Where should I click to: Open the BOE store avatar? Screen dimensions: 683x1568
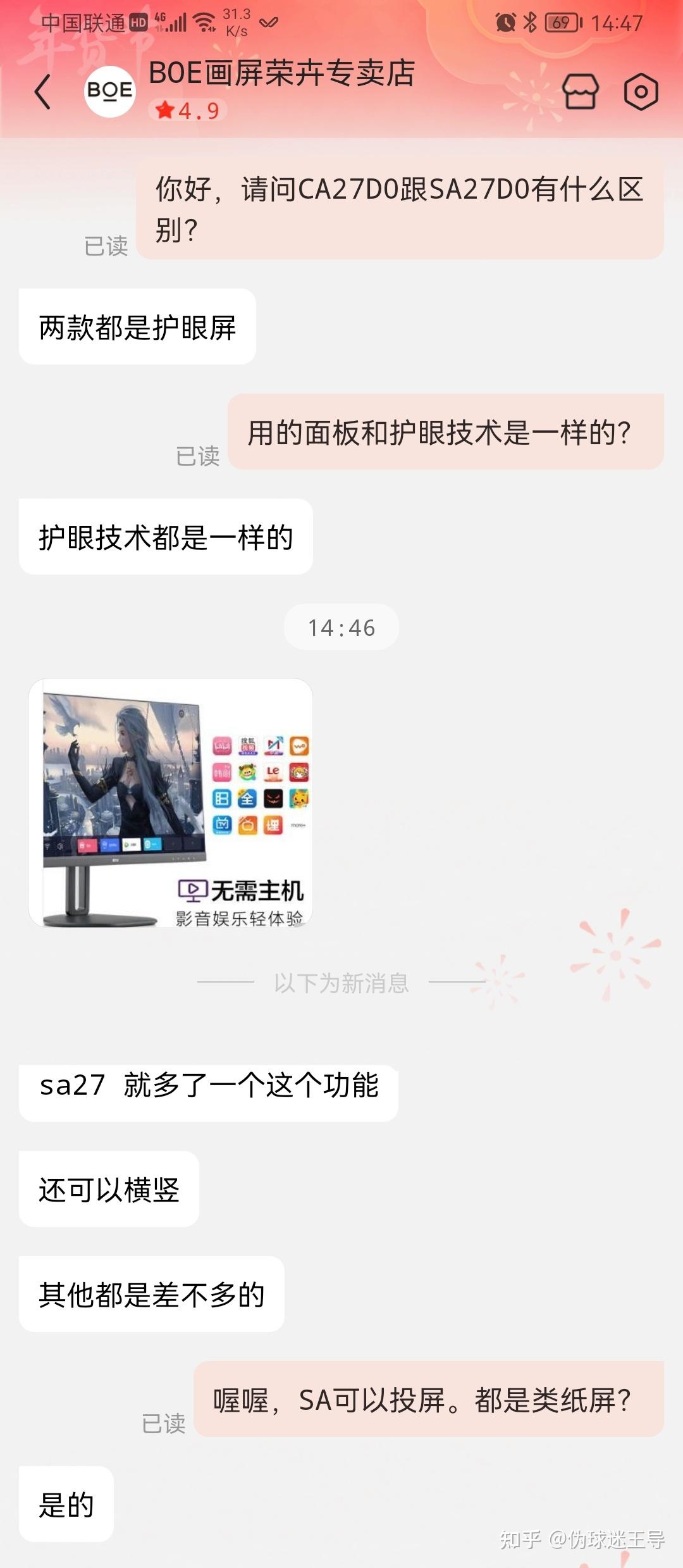(109, 92)
